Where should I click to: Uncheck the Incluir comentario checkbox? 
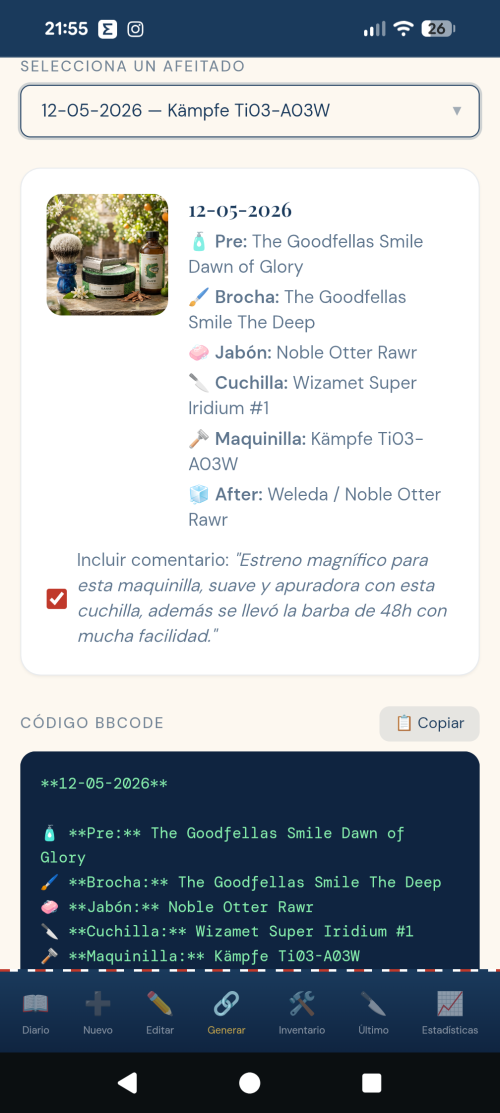point(57,598)
